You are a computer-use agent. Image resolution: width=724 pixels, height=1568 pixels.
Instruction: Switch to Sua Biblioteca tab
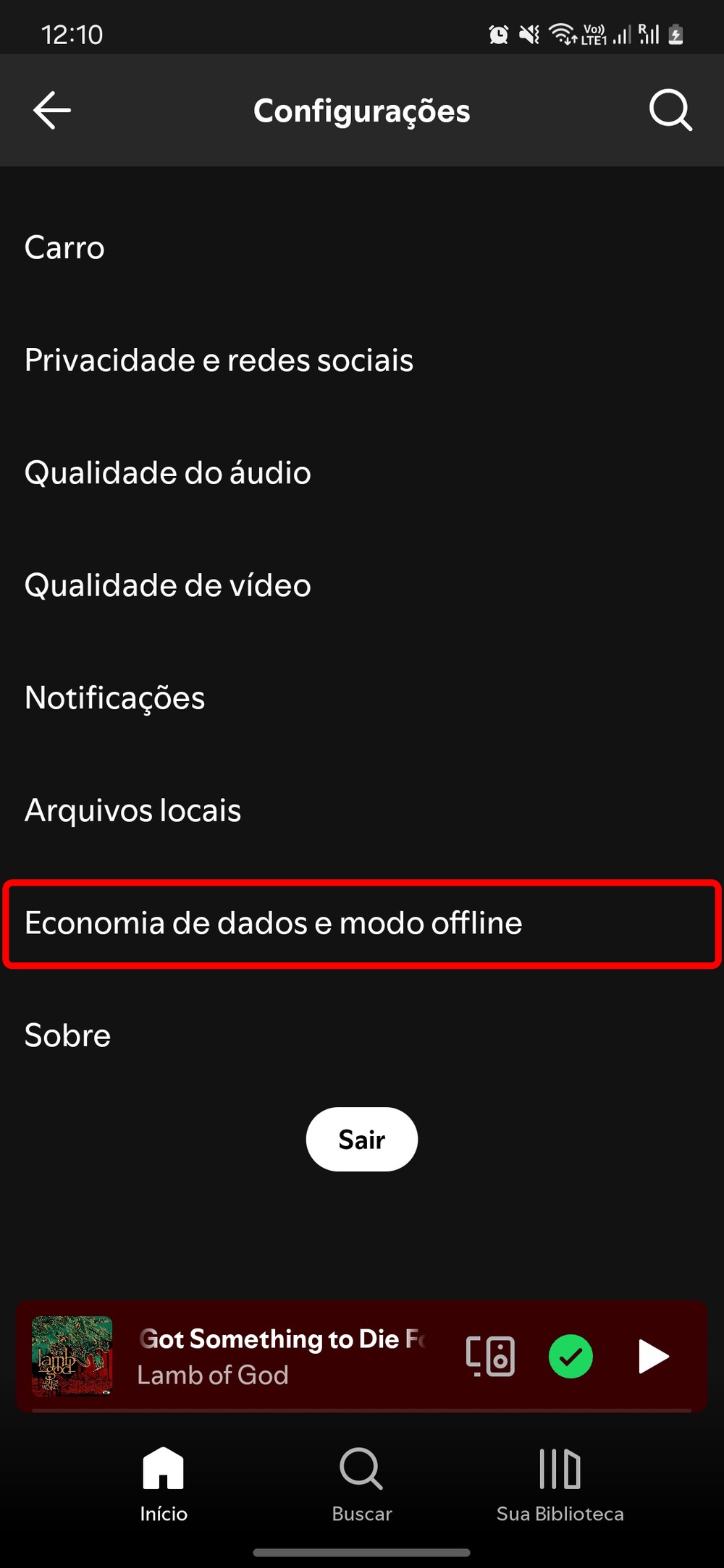tap(560, 1483)
